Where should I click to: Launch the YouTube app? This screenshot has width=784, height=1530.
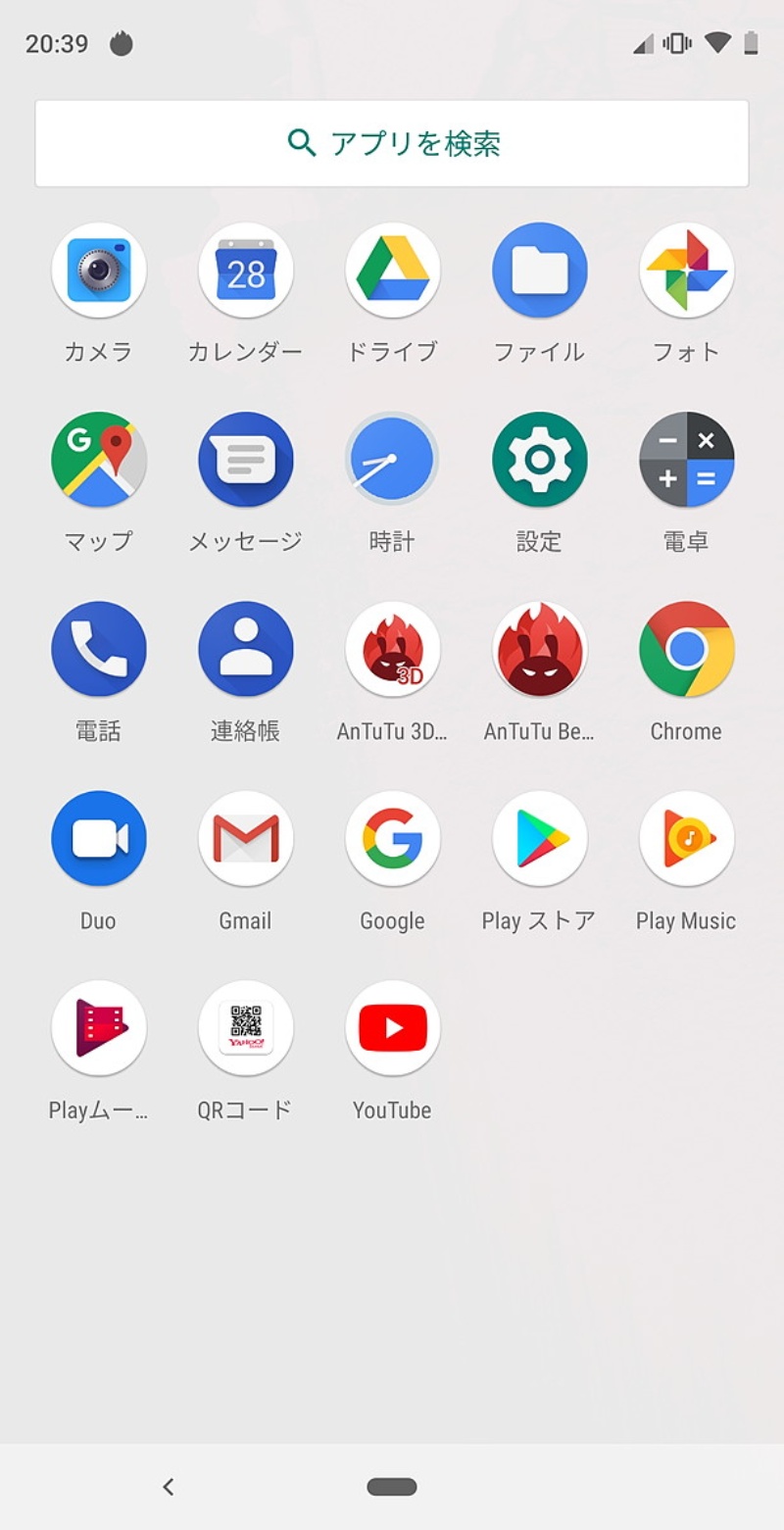coord(392,1028)
